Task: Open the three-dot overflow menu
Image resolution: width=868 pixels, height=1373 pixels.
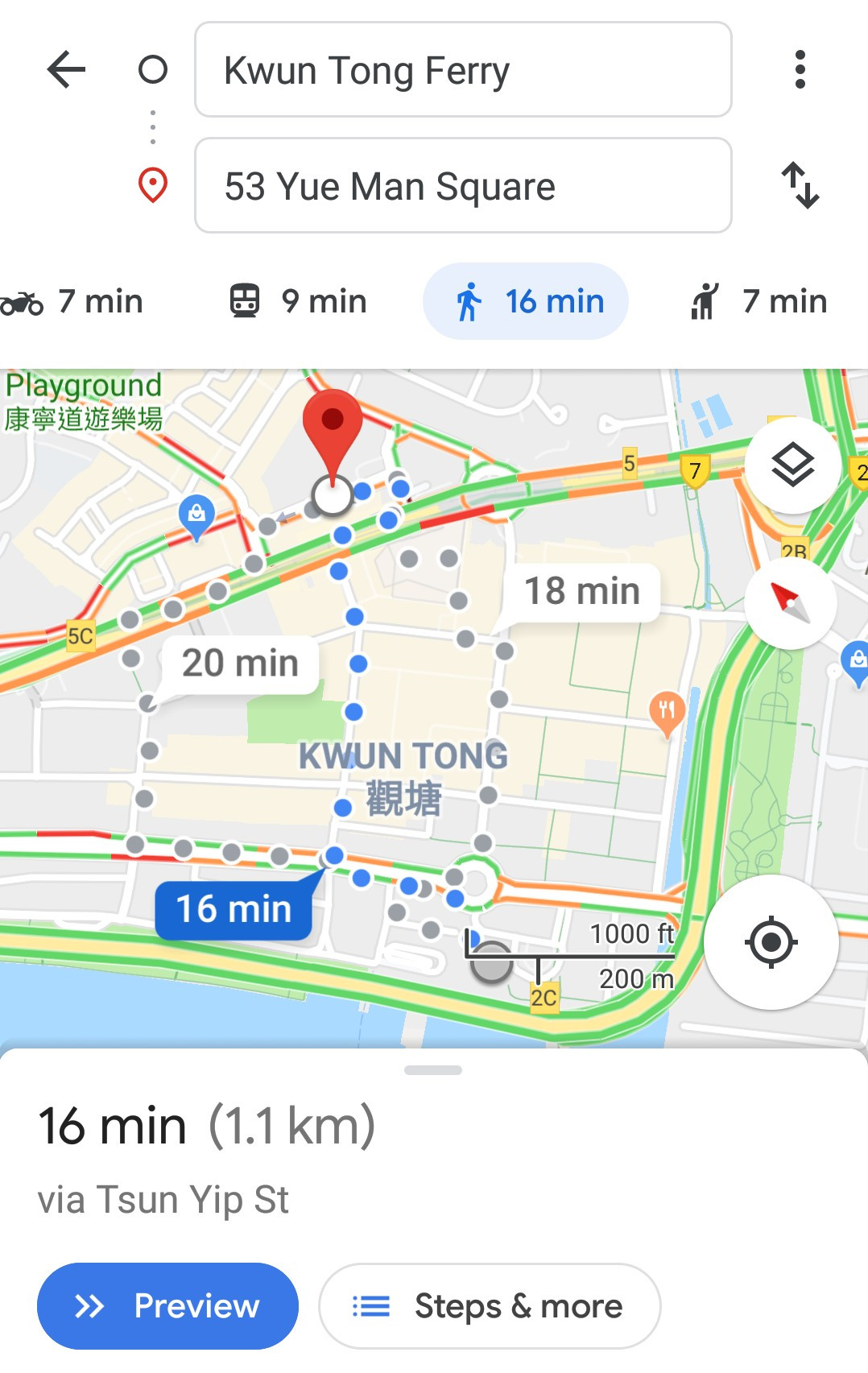Action: pos(800,69)
